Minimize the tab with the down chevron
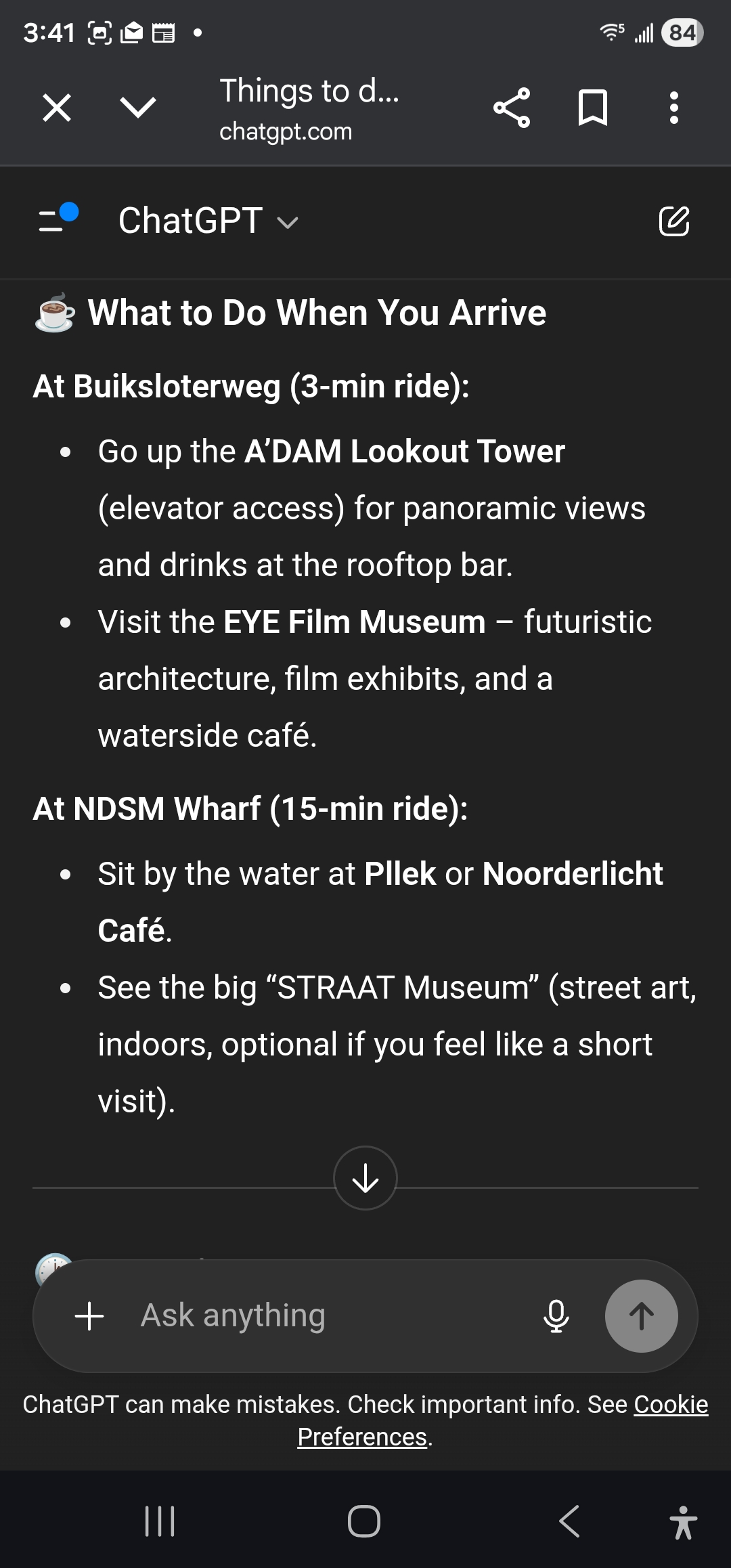 click(x=138, y=107)
